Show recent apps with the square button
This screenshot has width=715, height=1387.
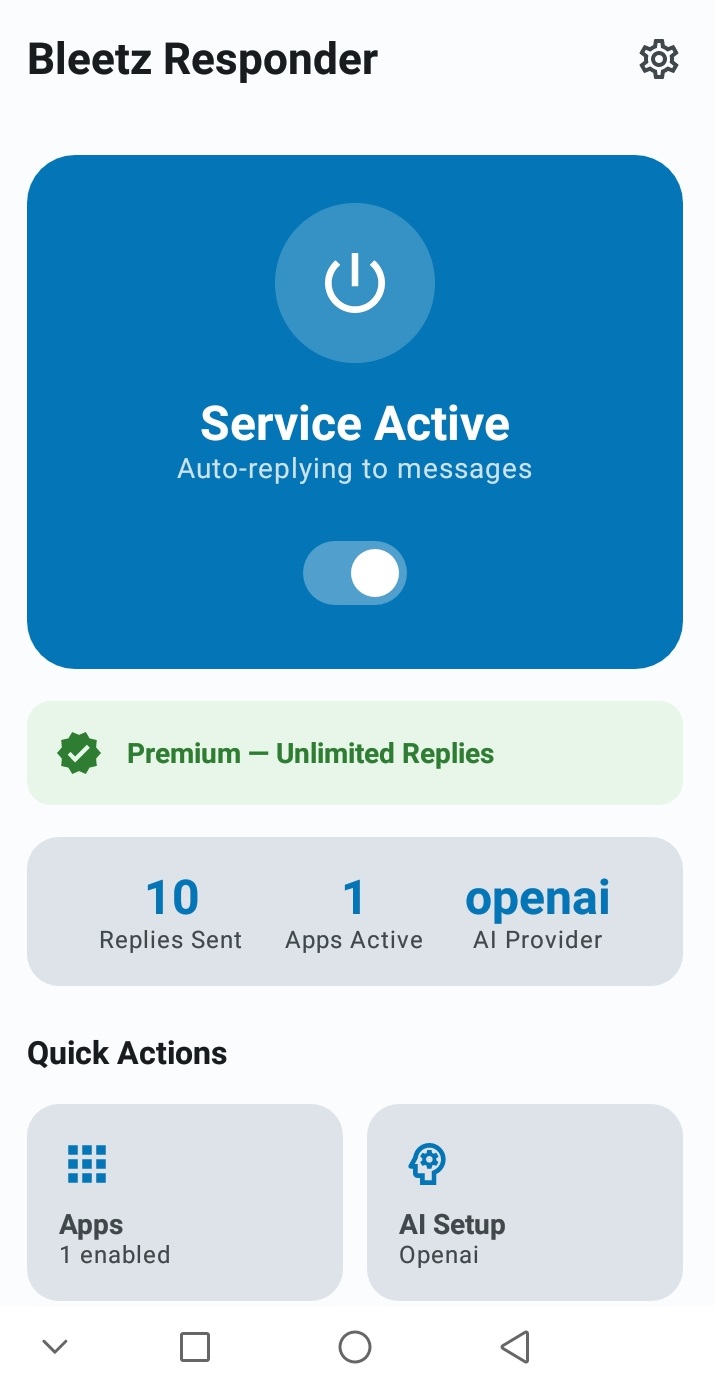tap(195, 1347)
